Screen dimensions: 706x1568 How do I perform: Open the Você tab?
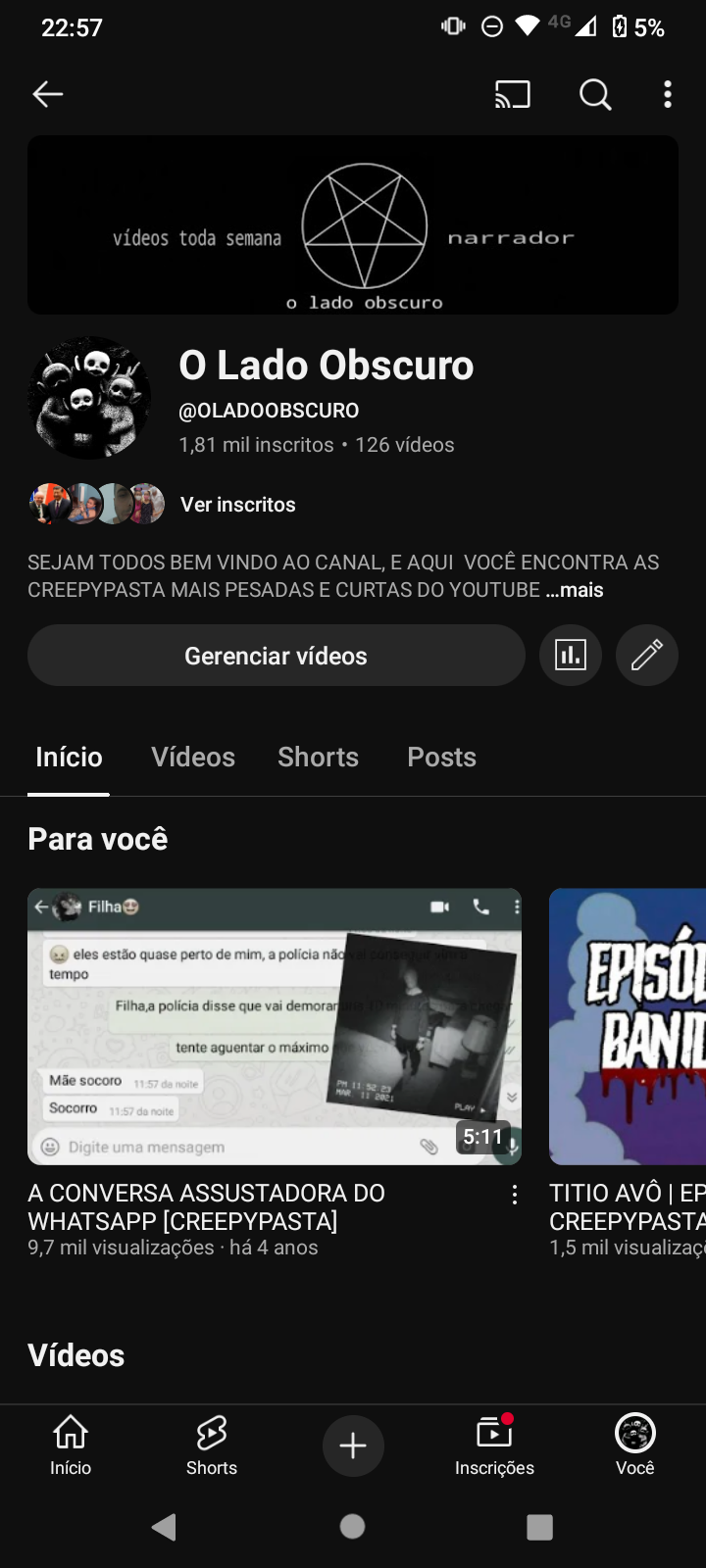634,1445
